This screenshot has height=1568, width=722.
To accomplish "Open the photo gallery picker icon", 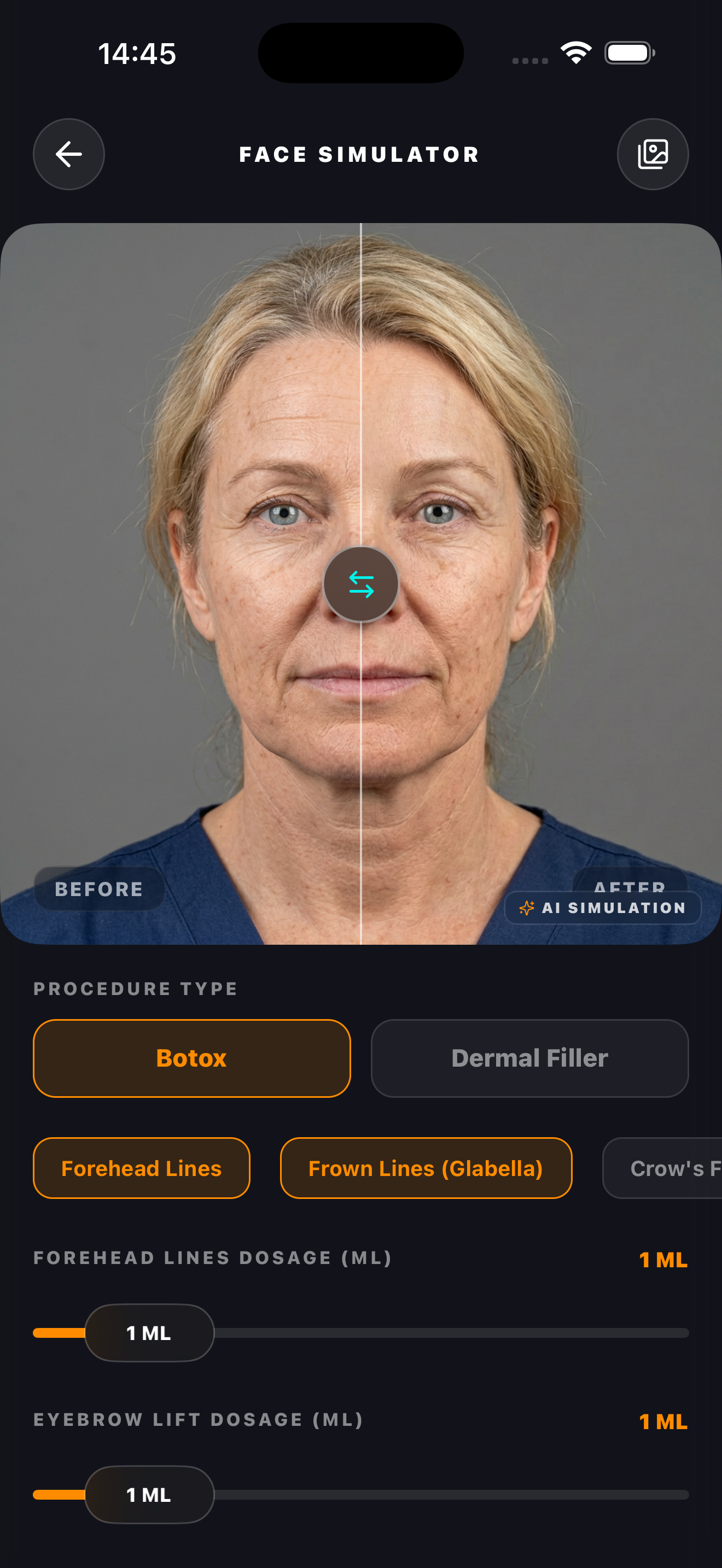I will point(653,154).
